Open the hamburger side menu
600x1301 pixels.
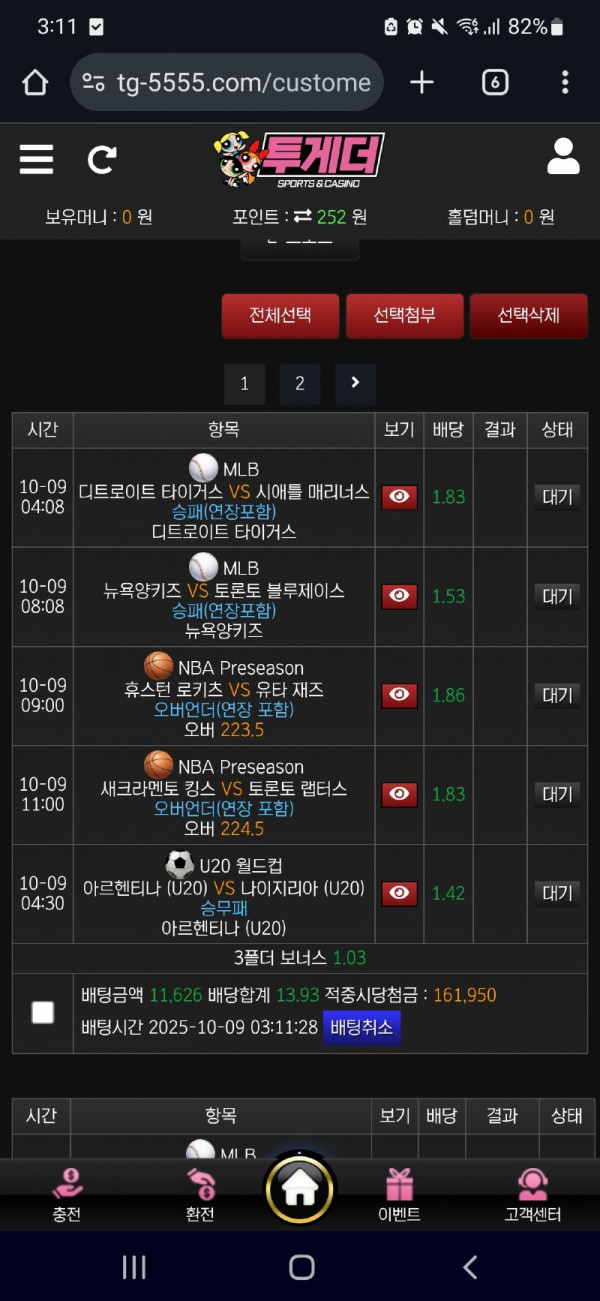tap(37, 158)
